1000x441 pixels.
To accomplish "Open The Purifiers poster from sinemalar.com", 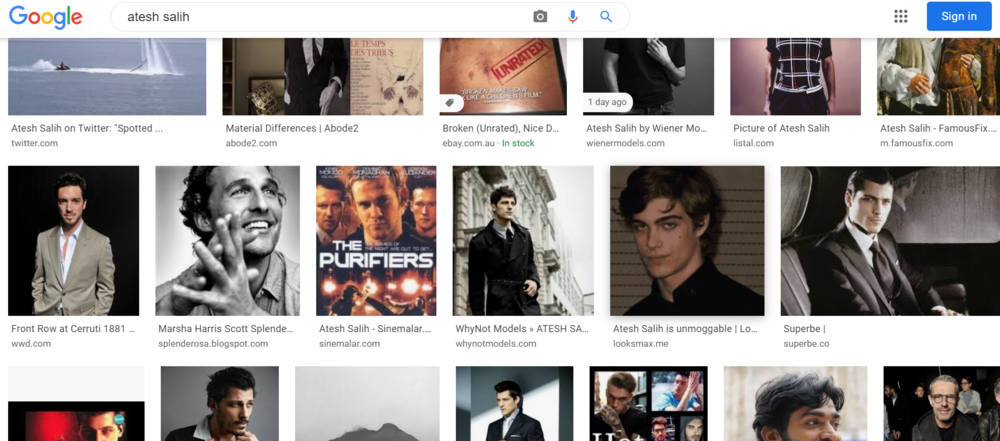I will [376, 241].
